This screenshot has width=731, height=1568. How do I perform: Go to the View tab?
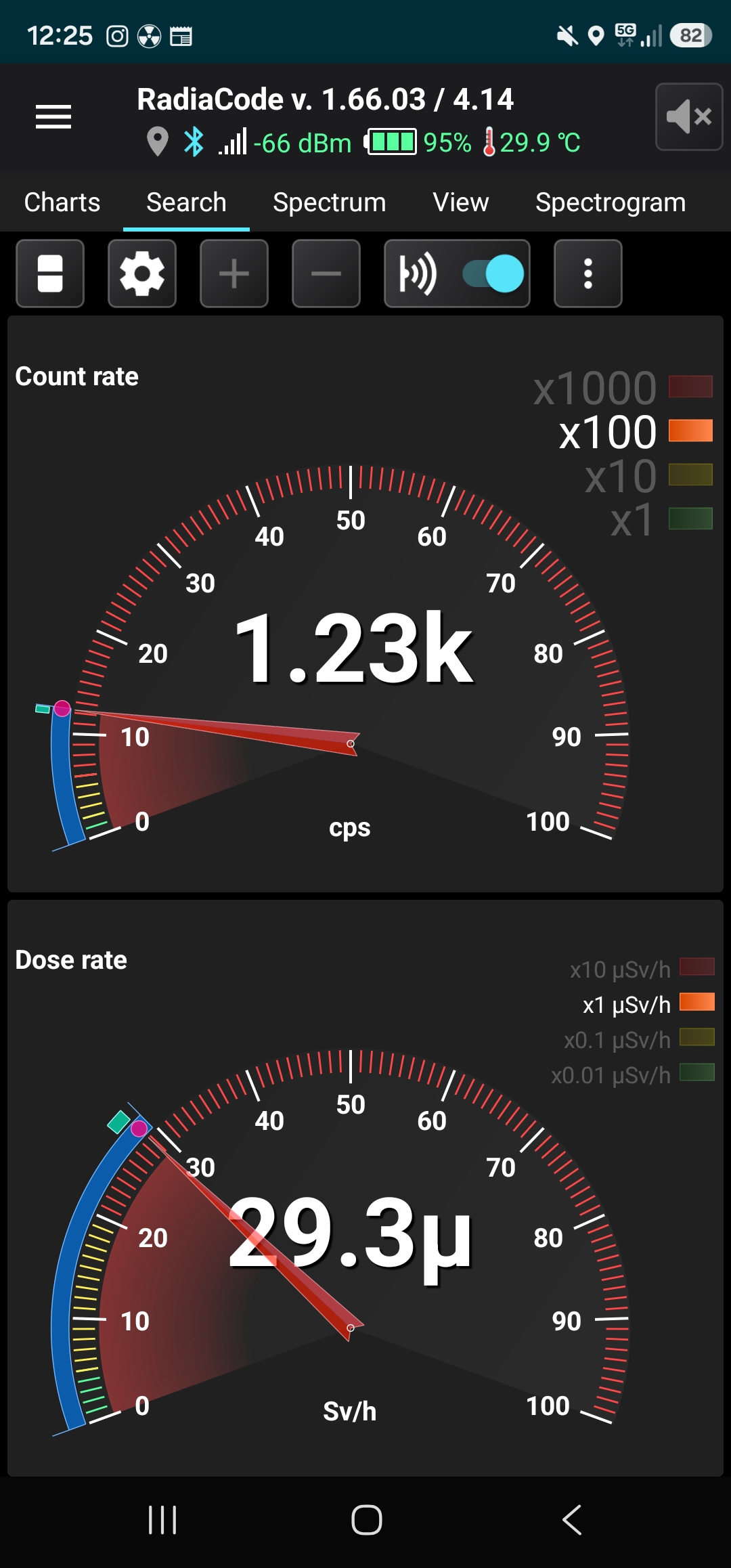coord(461,202)
